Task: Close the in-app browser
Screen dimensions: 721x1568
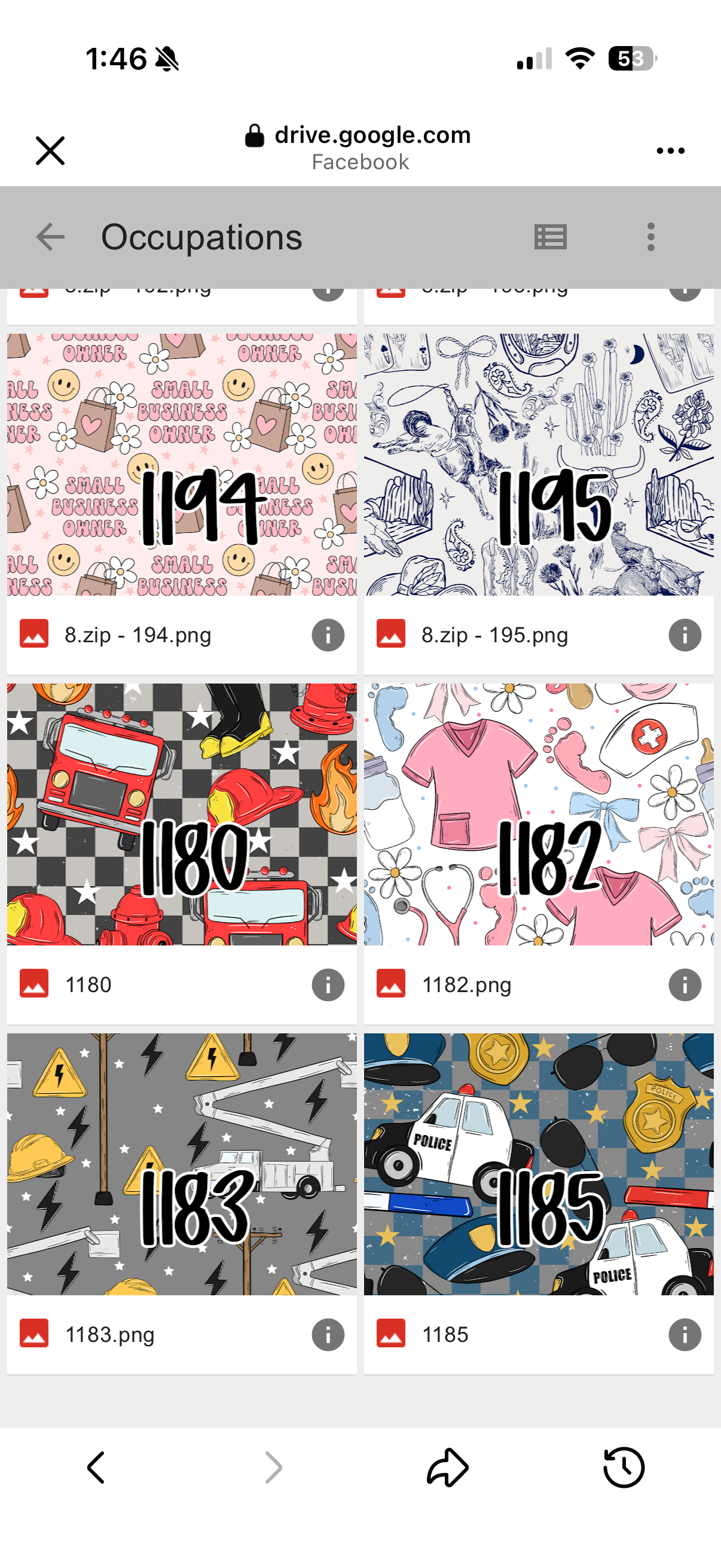Action: [50, 150]
